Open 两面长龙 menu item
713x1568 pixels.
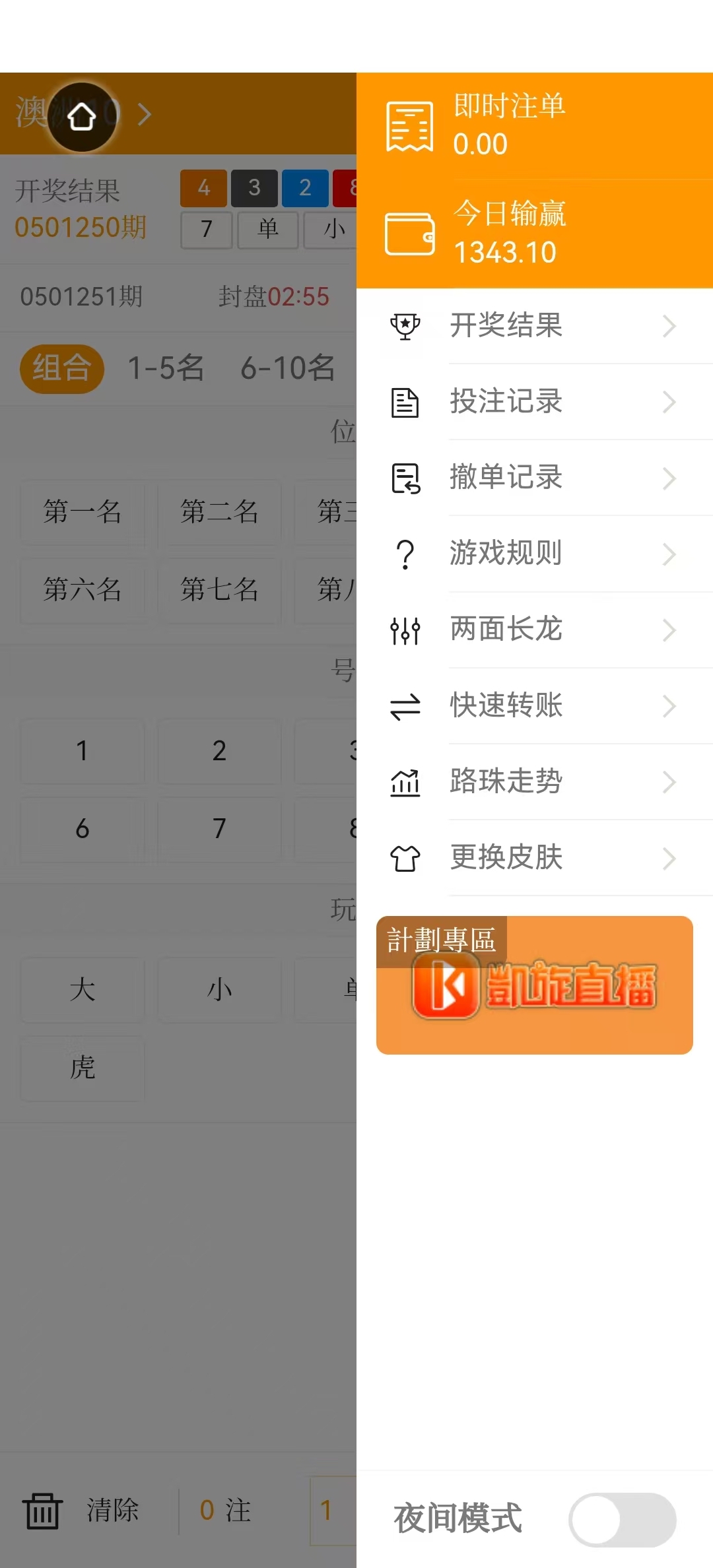click(x=533, y=630)
